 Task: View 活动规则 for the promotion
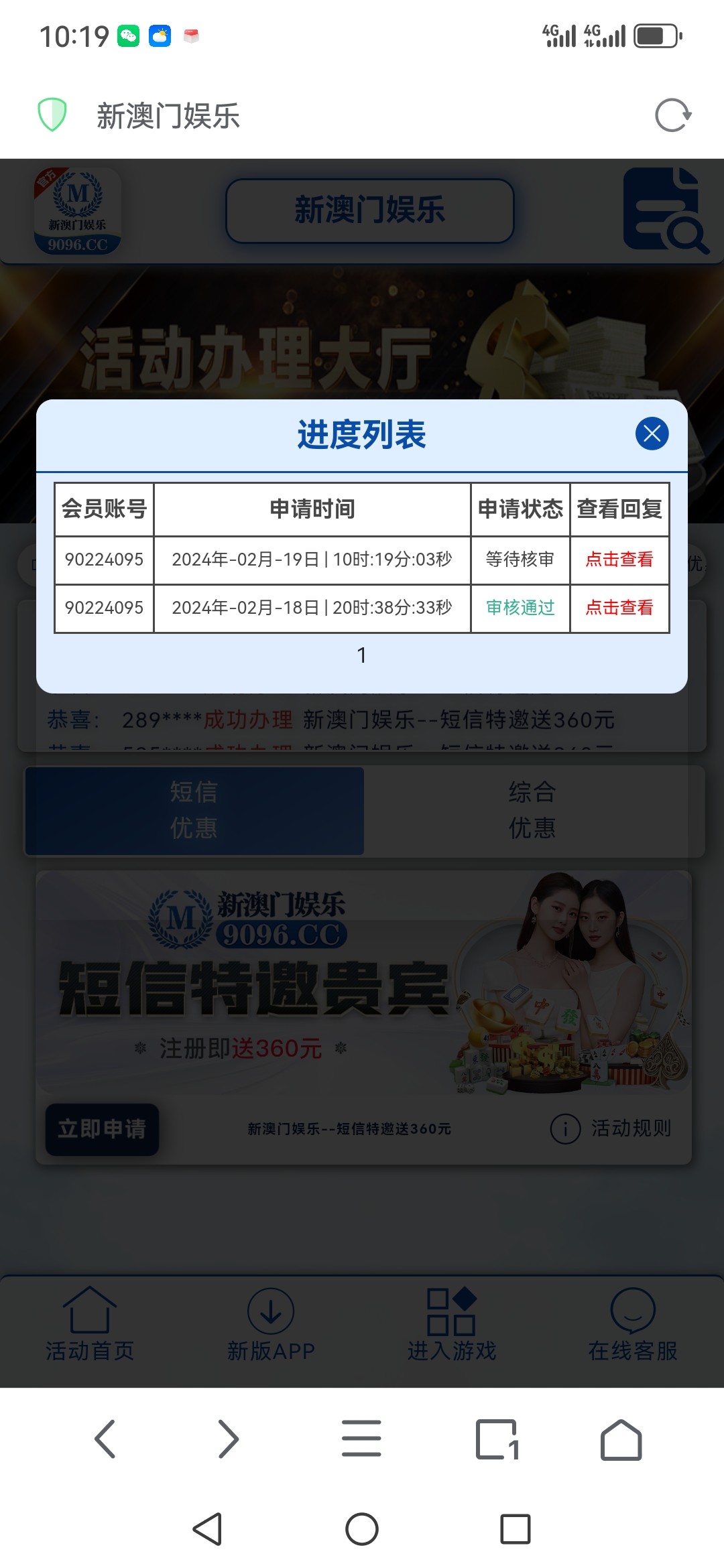611,1129
